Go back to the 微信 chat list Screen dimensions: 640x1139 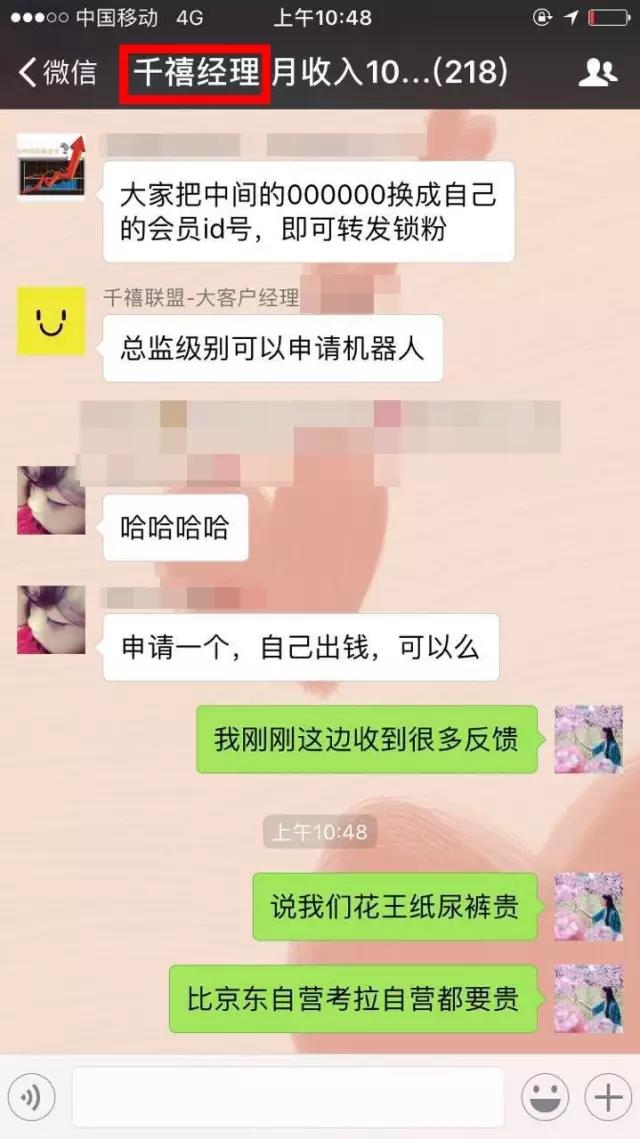tap(58, 72)
